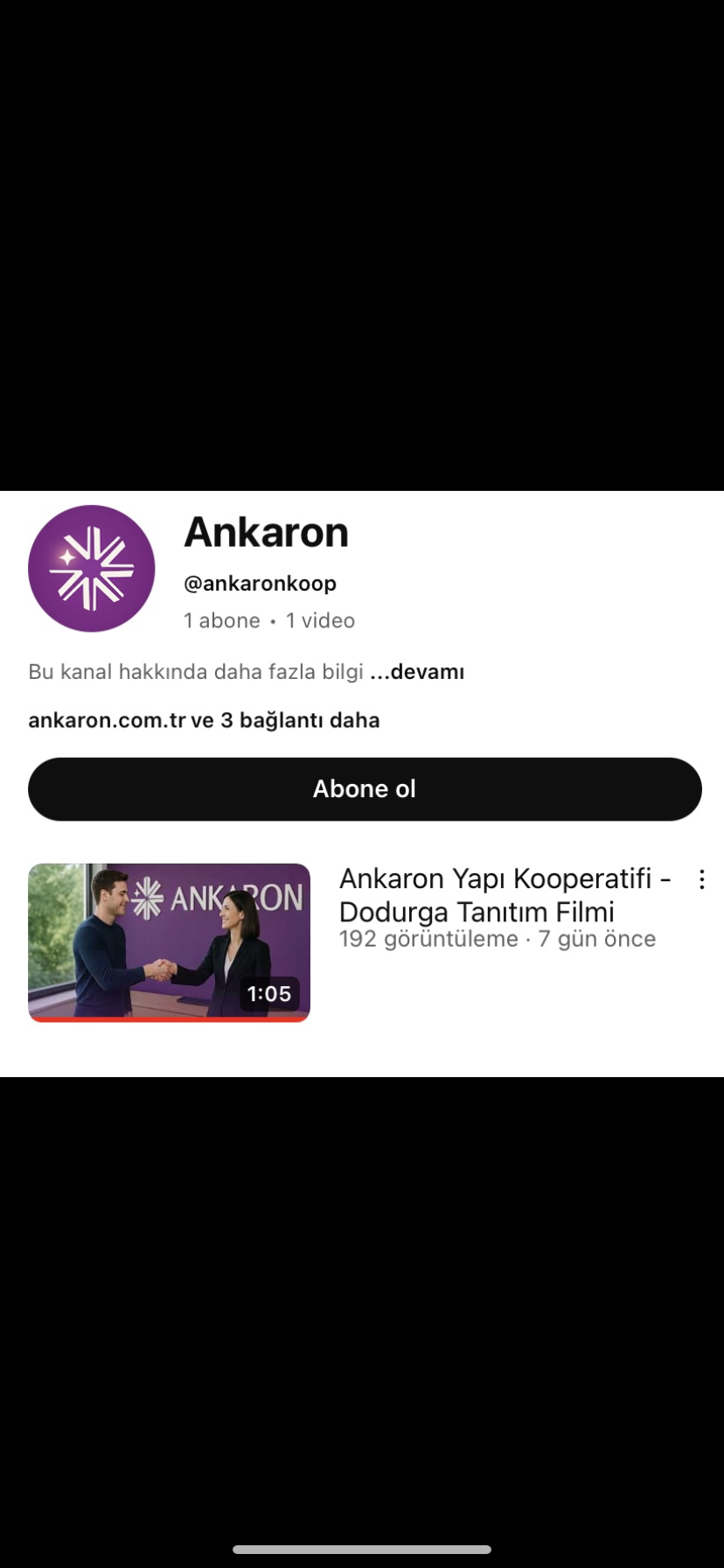This screenshot has width=724, height=1568.
Task: Play the Dodurga Tanıtım Filmi video thumbnail
Action: click(169, 941)
